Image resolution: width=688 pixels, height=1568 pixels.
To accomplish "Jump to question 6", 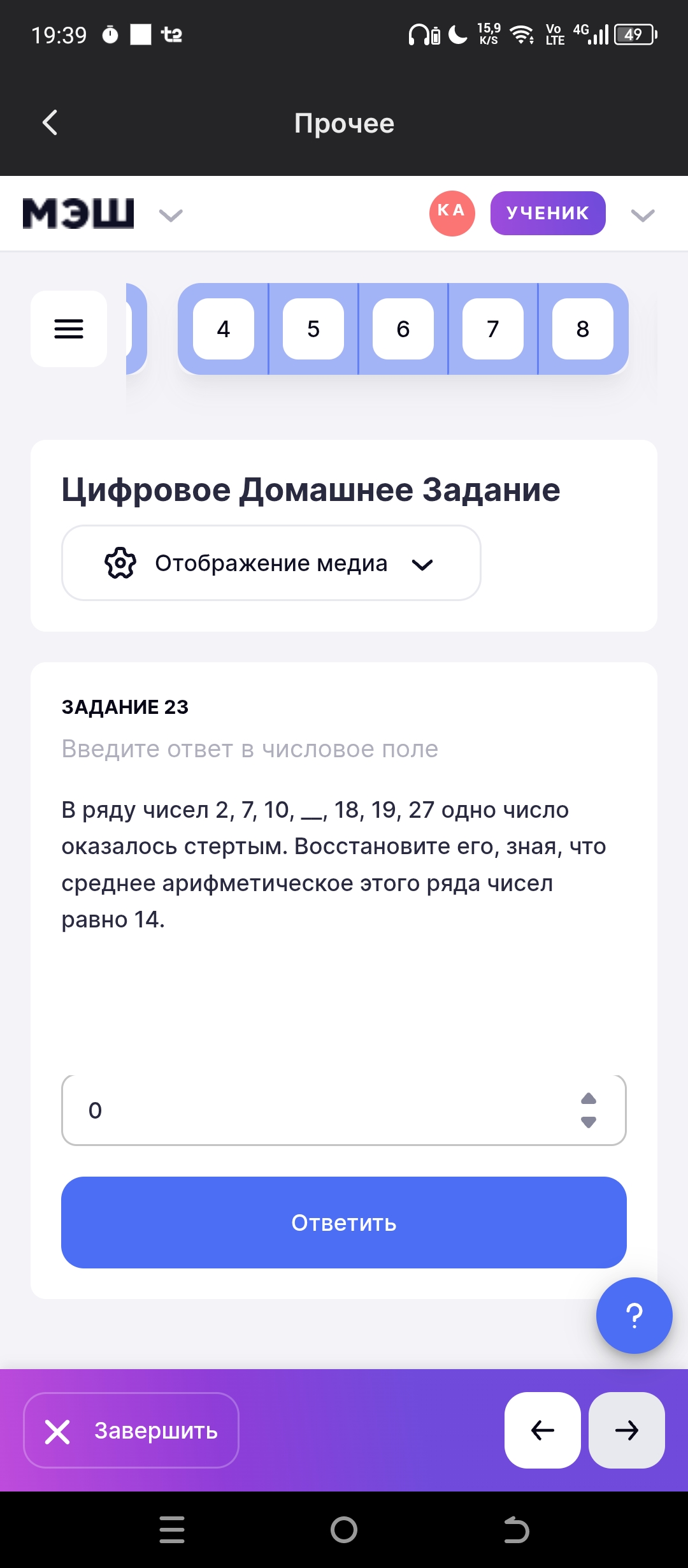I will click(403, 329).
